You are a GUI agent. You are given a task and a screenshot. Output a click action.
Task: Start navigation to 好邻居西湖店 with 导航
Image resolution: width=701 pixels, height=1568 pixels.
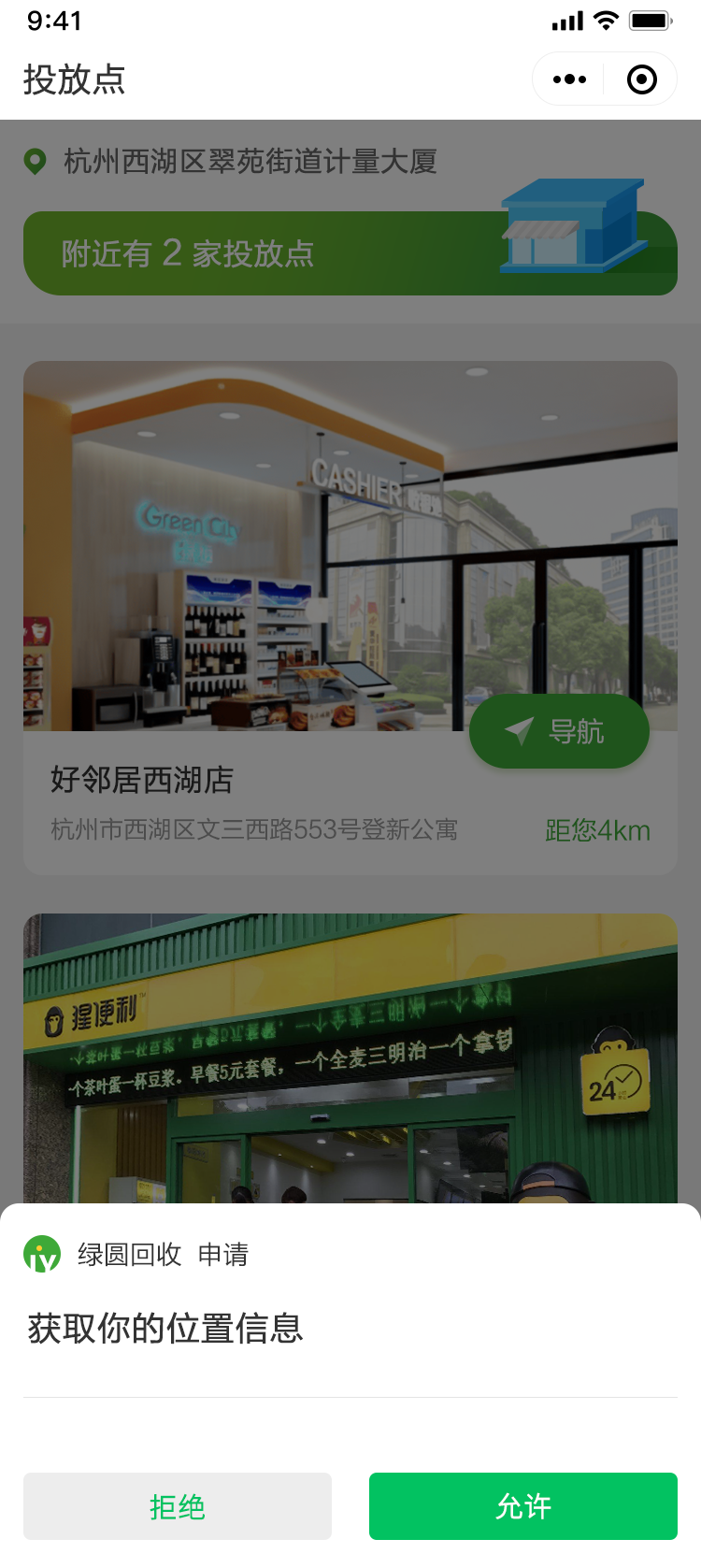(559, 731)
